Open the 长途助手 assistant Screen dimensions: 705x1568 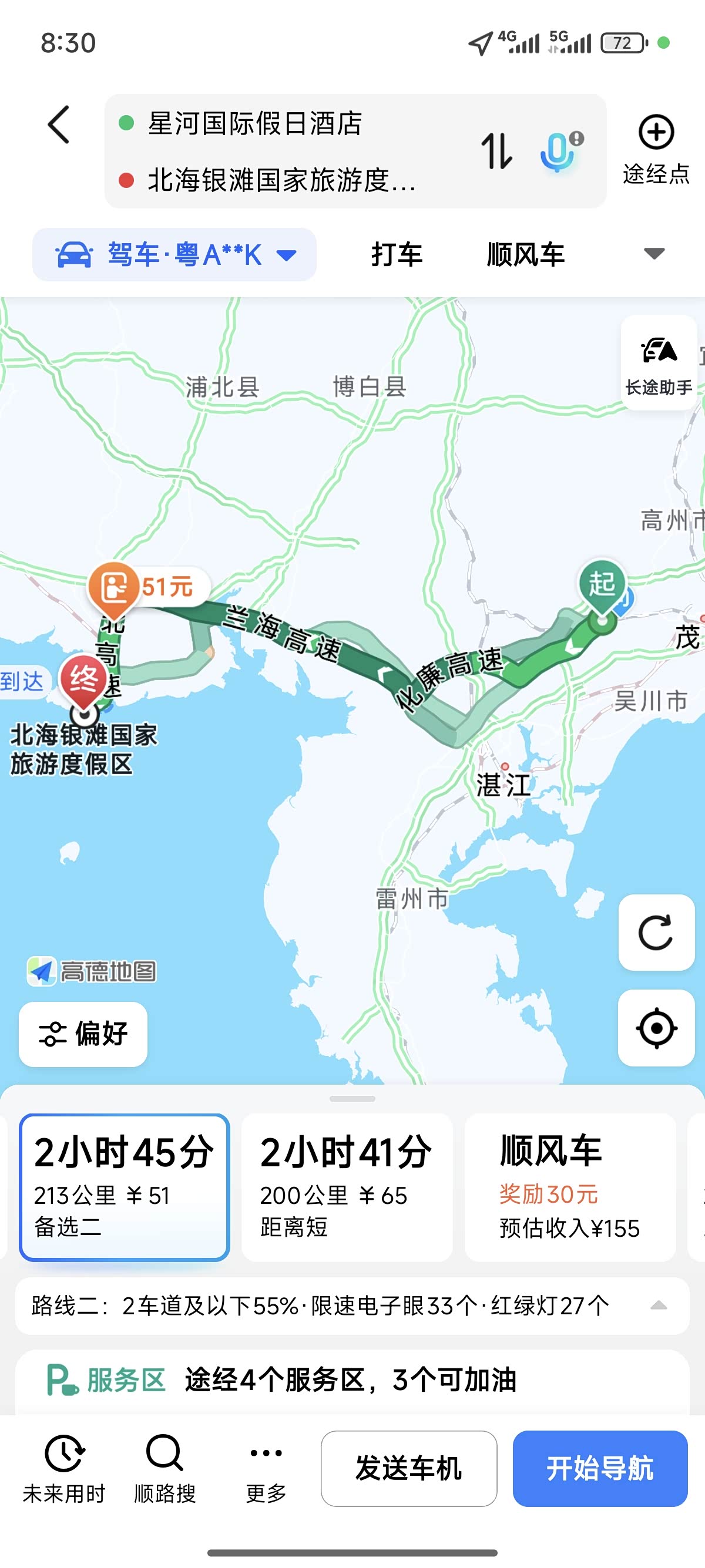pyautogui.click(x=658, y=364)
